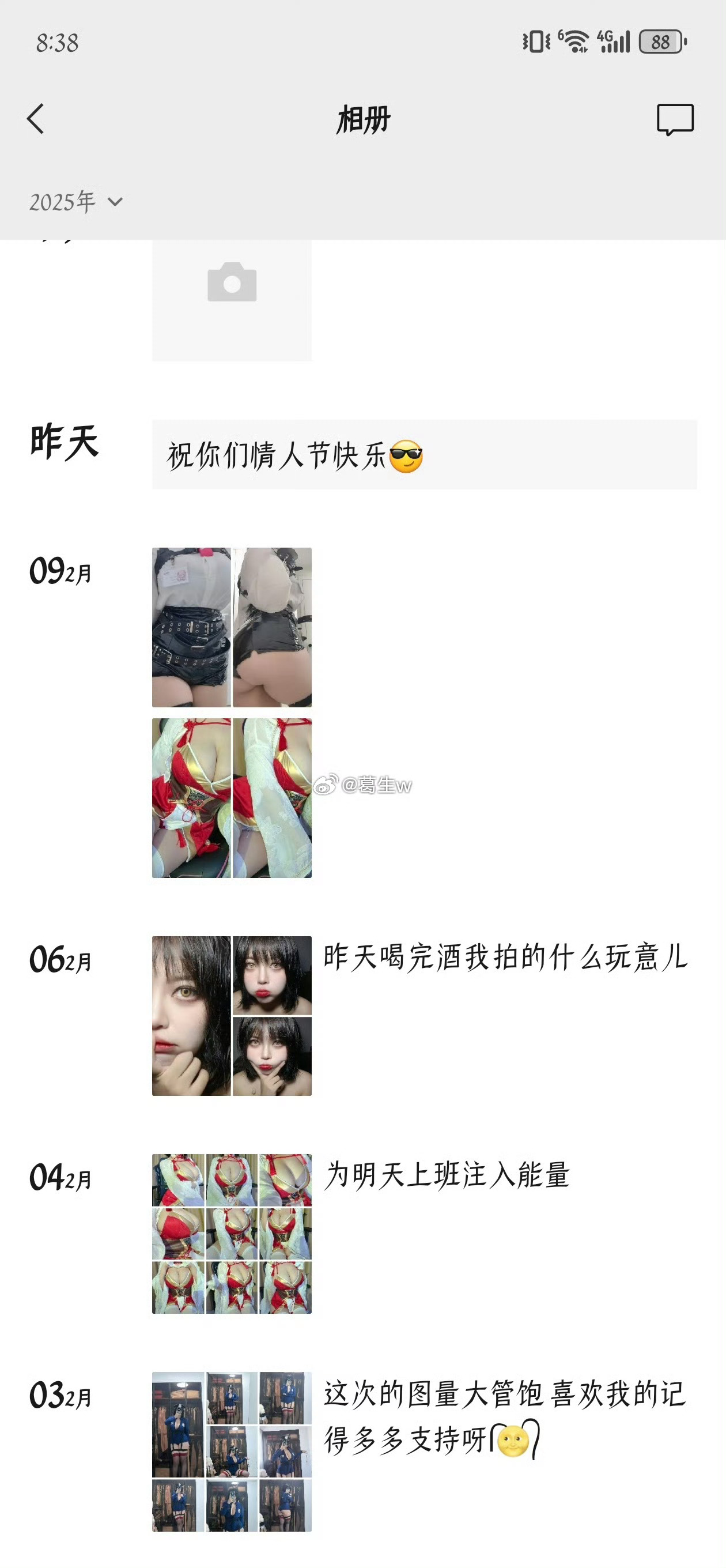Expand the 2025年 year dropdown
The height and width of the screenshot is (1568, 726).
click(76, 202)
